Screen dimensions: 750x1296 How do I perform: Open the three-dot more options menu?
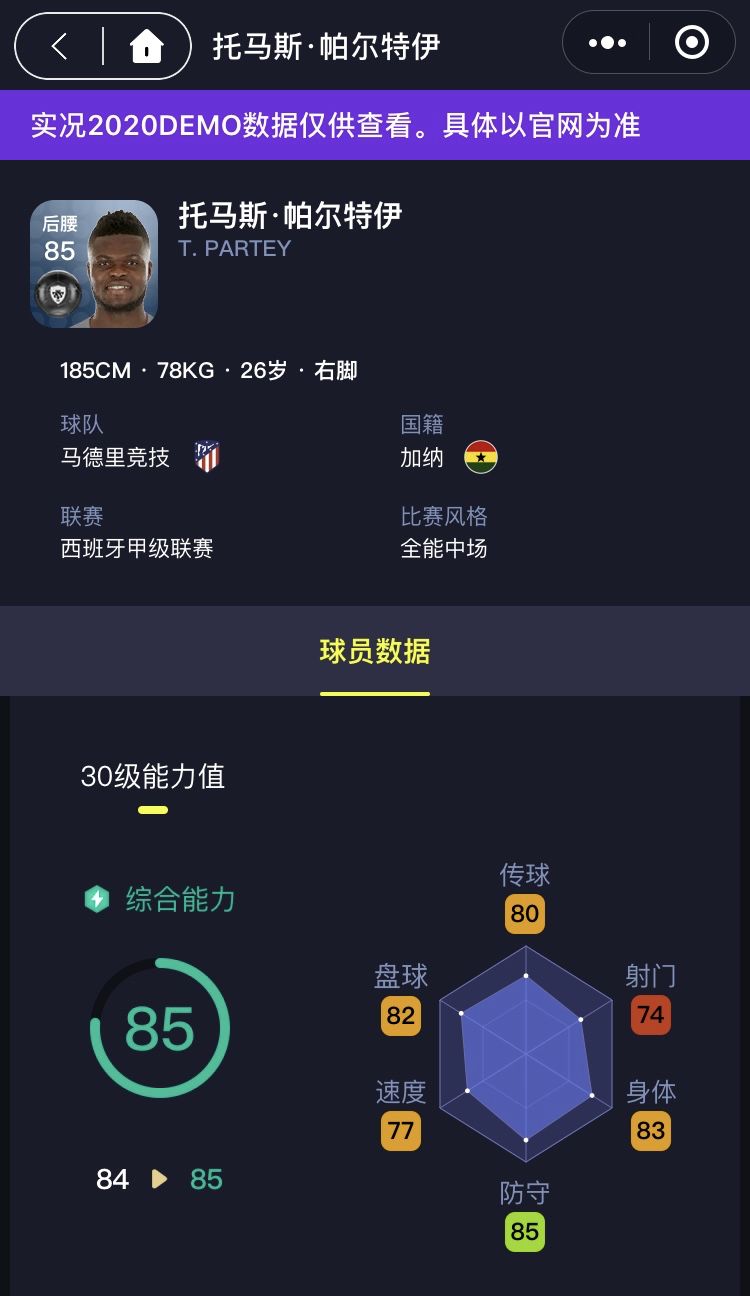point(607,43)
